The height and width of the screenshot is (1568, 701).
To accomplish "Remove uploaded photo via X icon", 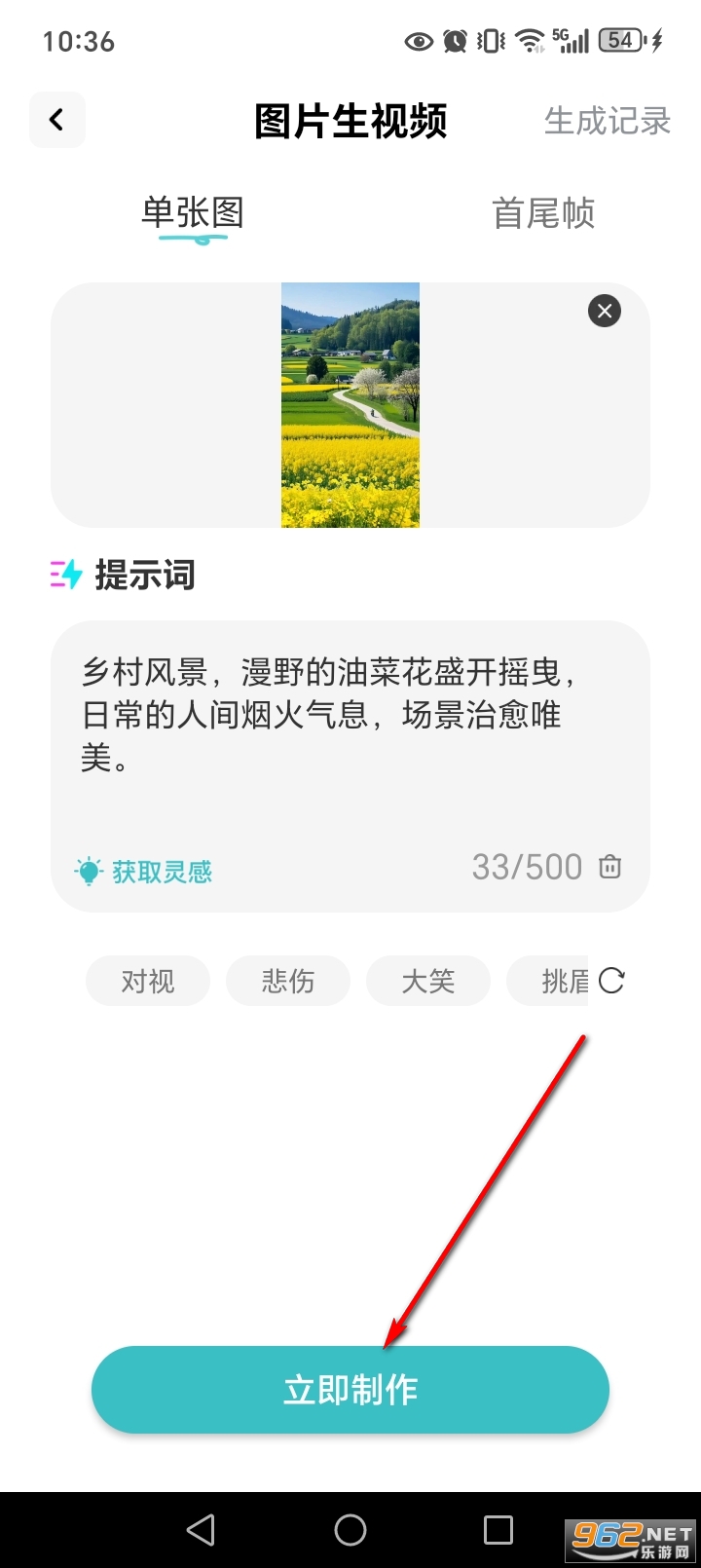I will click(604, 311).
